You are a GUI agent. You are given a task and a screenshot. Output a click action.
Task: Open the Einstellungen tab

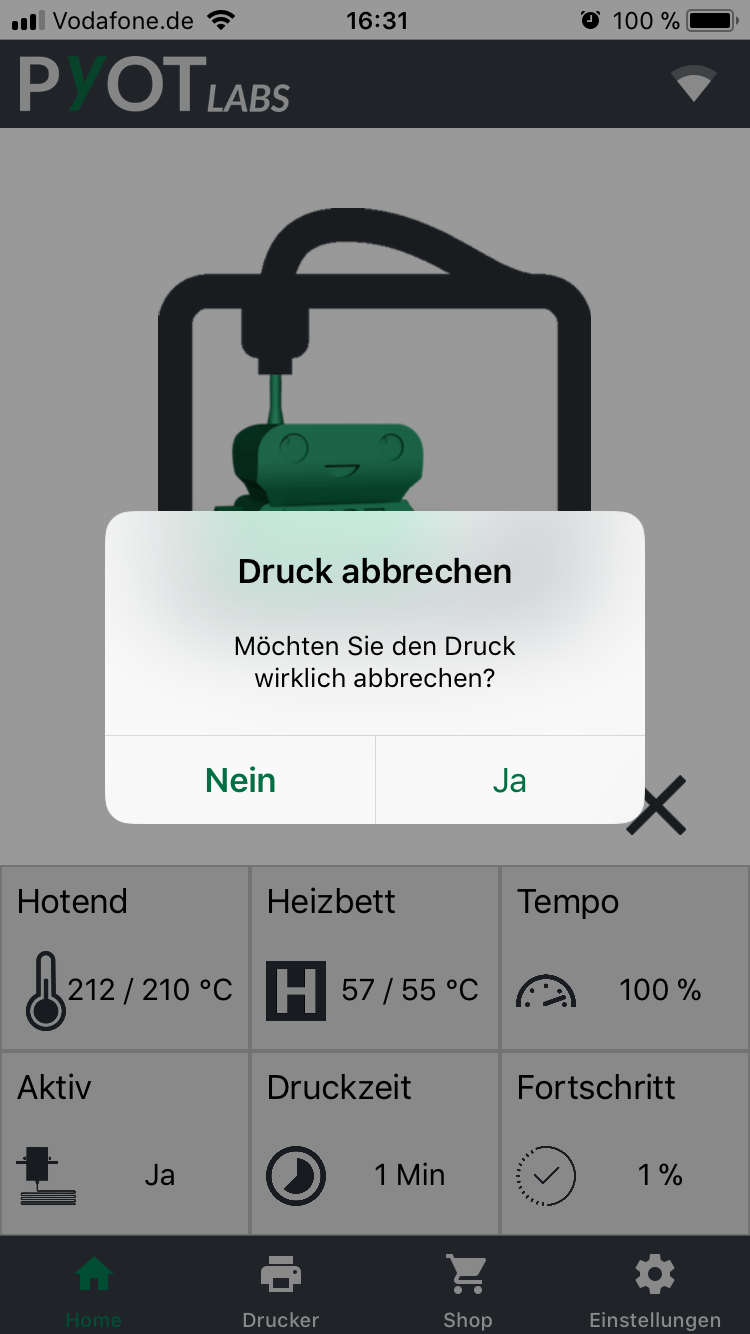pos(655,1290)
